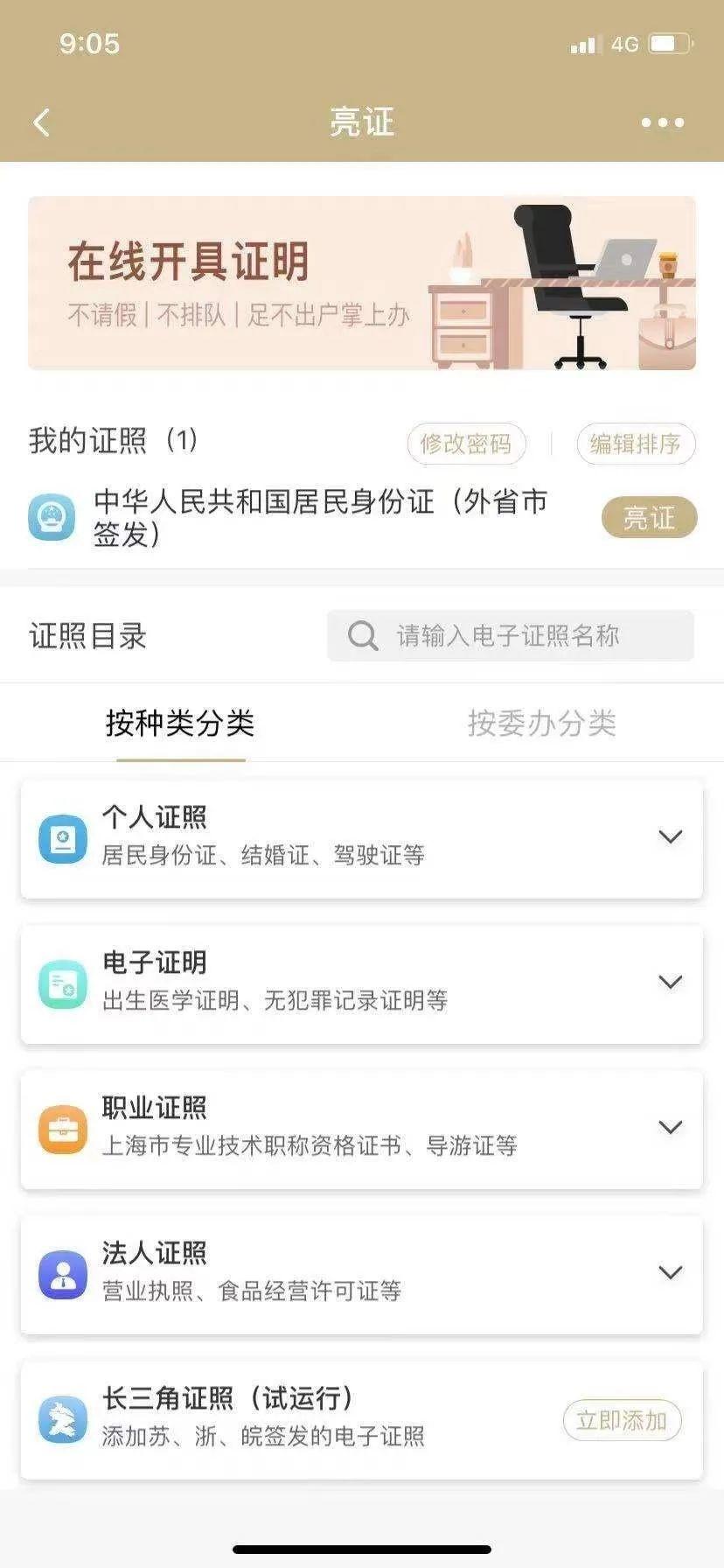Tap the 编辑排序 button

(x=636, y=444)
